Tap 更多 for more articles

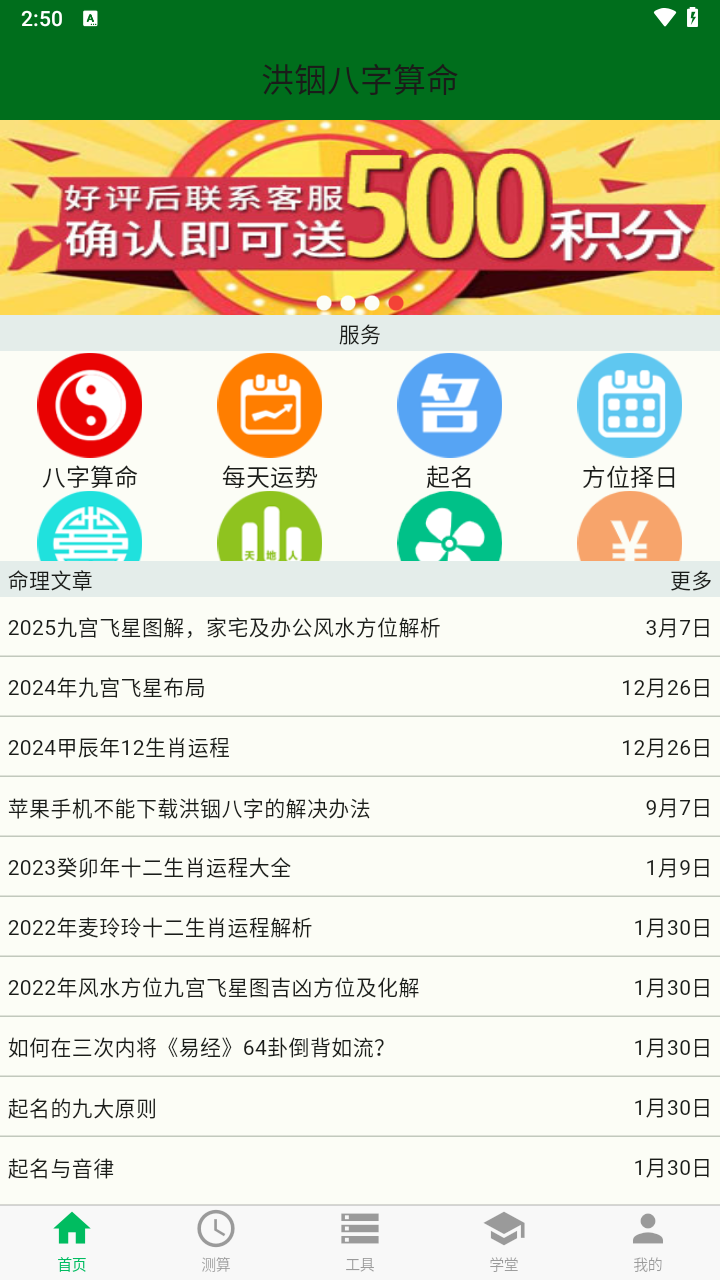[690, 580]
